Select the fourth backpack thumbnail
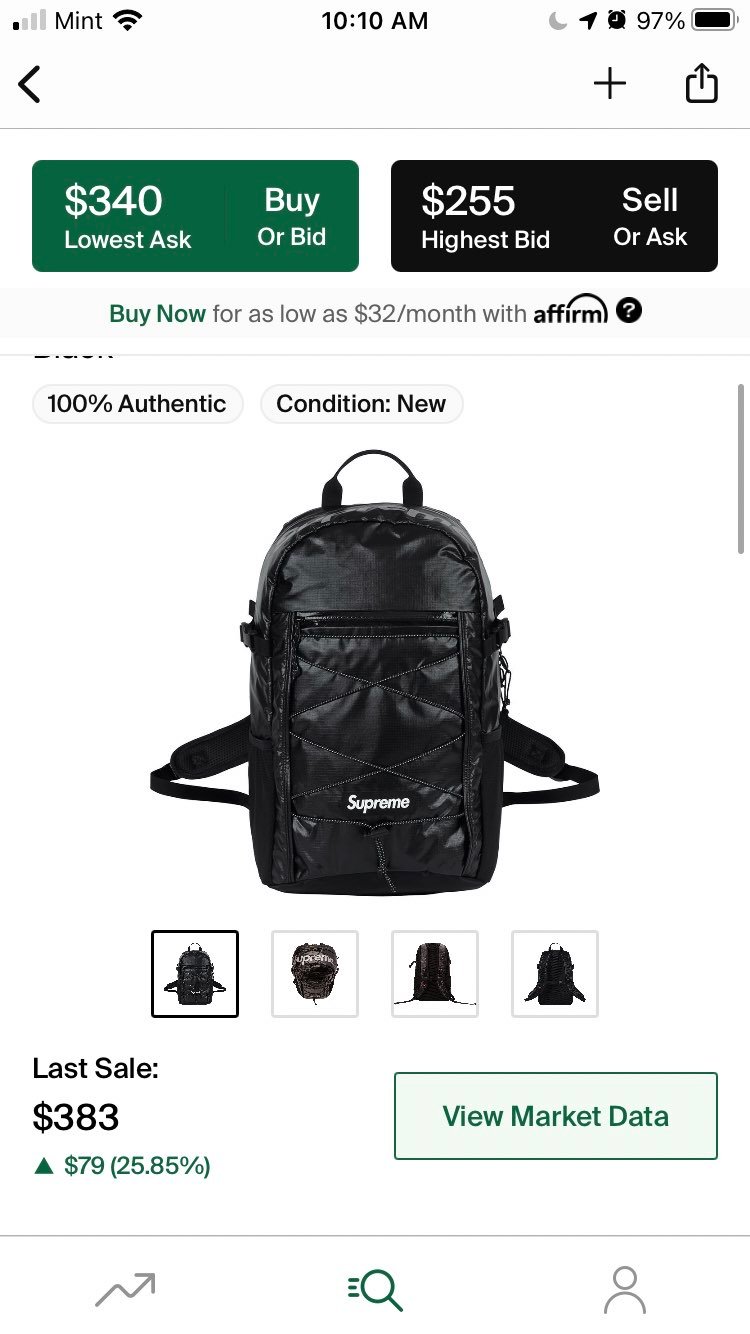The width and height of the screenshot is (750, 1334). point(555,974)
